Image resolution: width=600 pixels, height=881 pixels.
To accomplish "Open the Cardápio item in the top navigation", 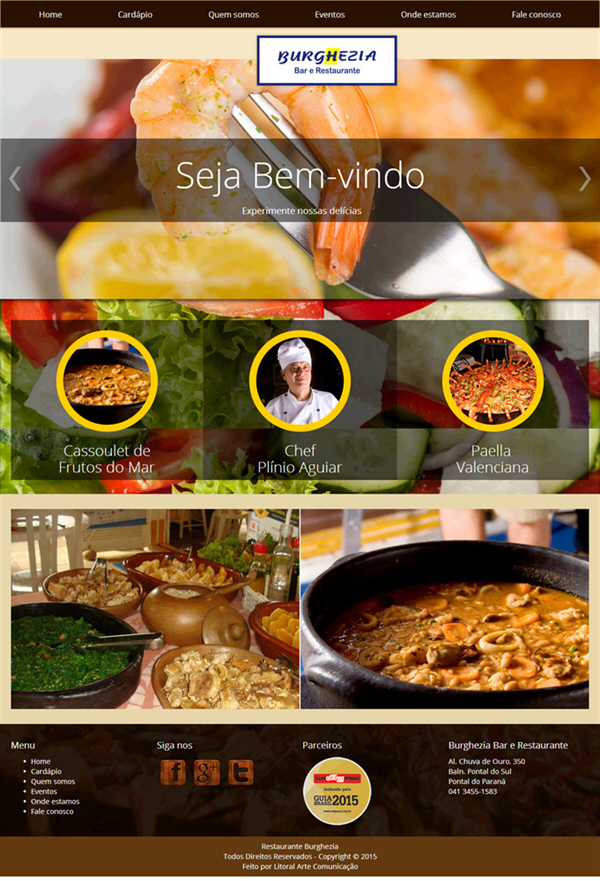I will point(135,15).
